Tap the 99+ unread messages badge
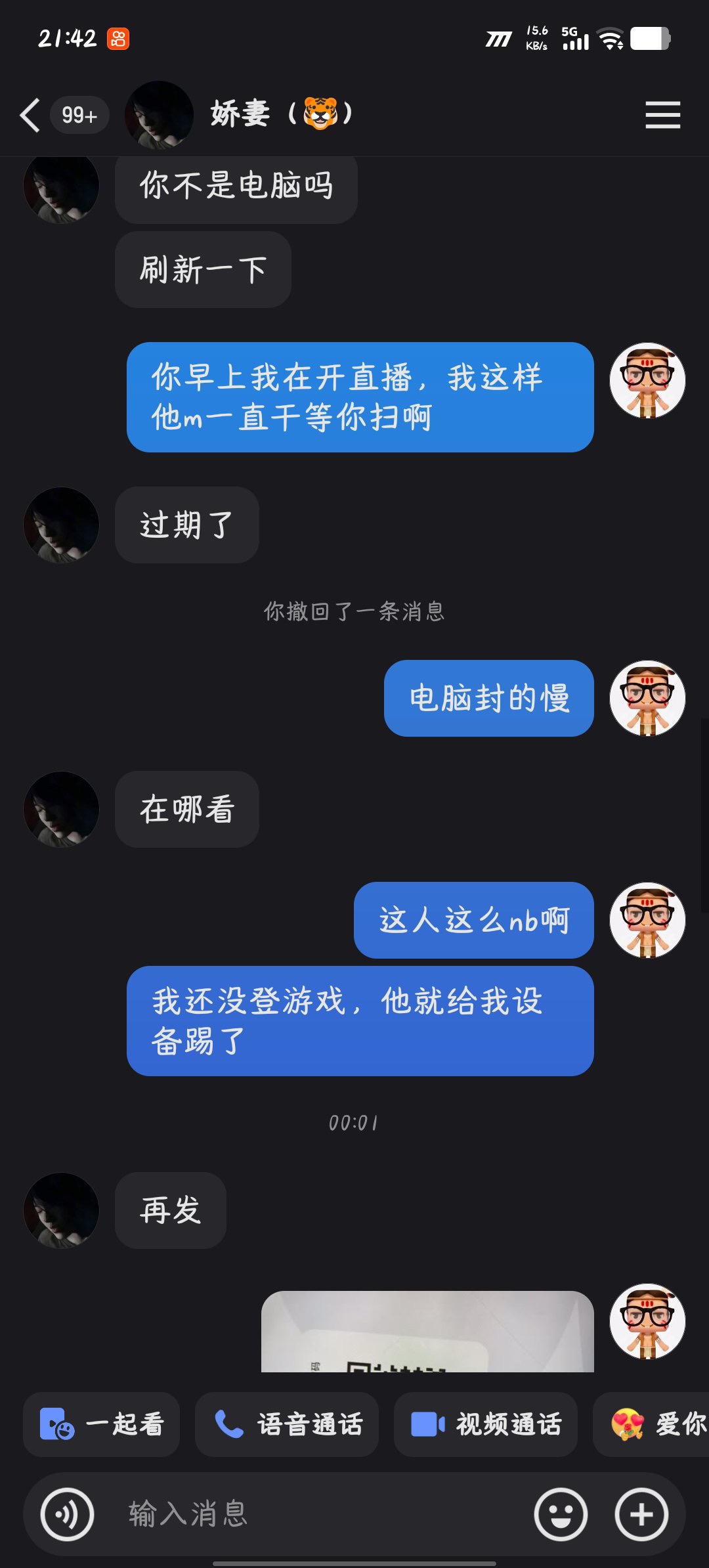Viewport: 709px width, 1568px height. (79, 114)
